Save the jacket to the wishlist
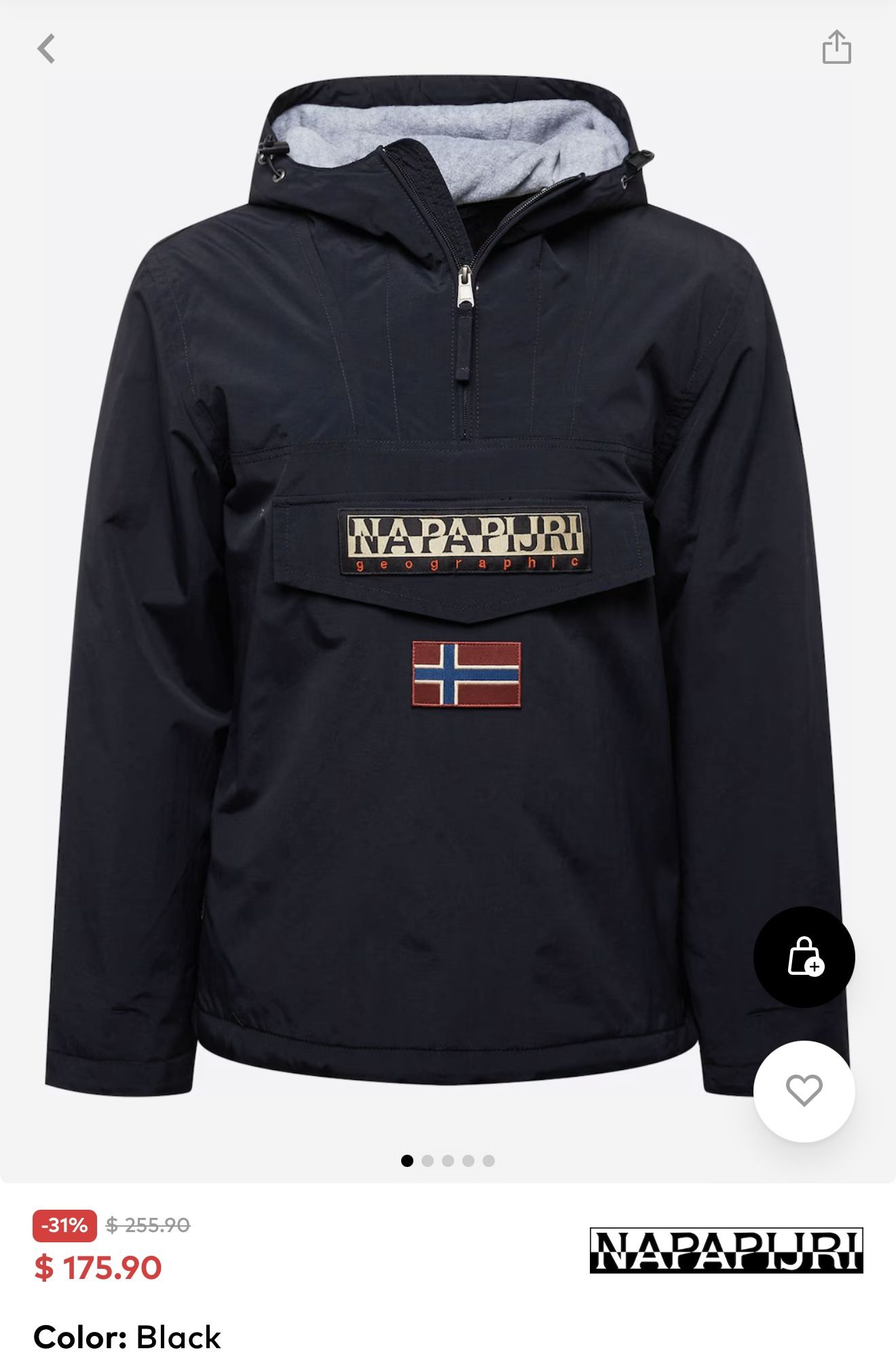 [x=804, y=1091]
